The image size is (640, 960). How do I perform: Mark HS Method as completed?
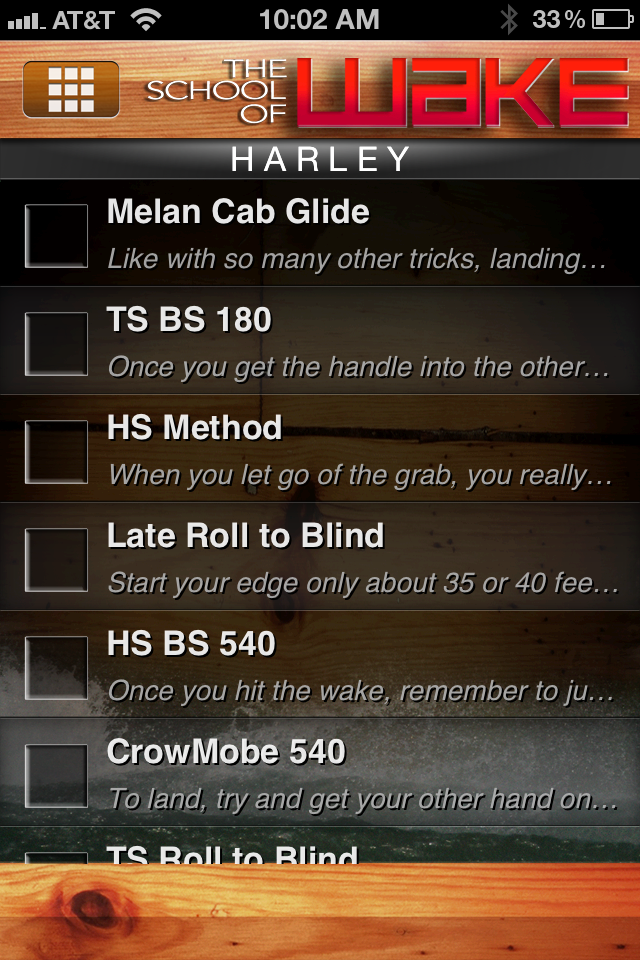click(56, 452)
